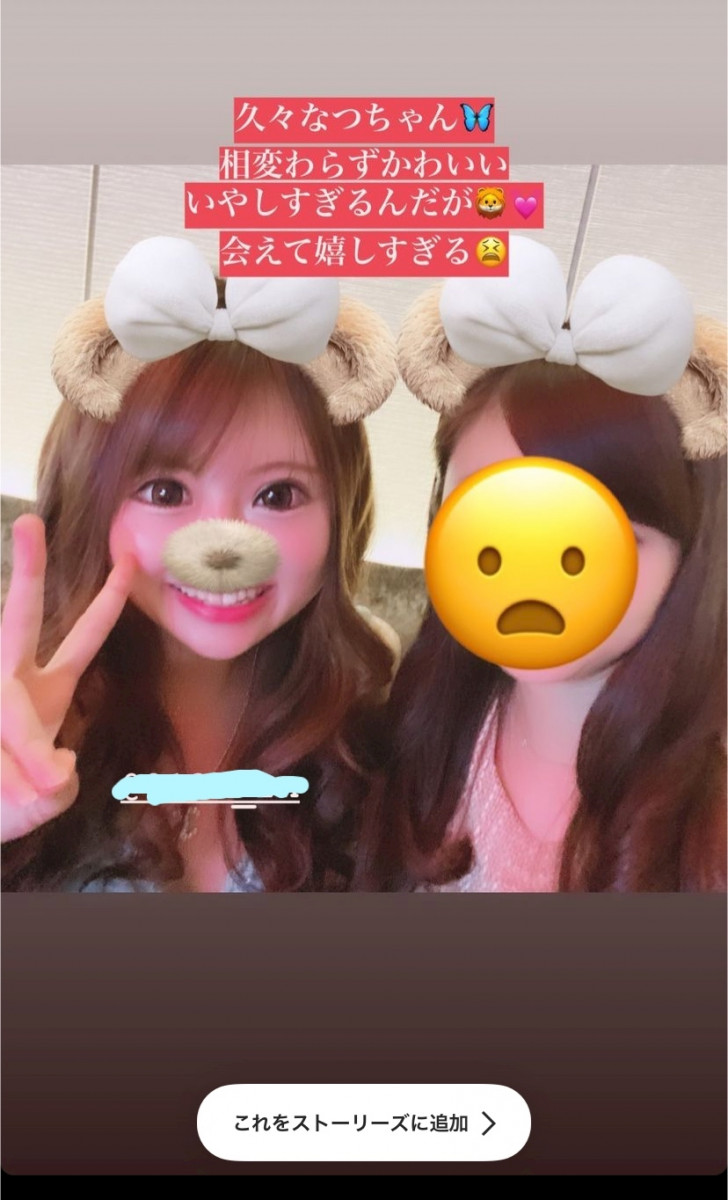Tap the これをストーリーズに追加 button
728x1200 pixels.
point(363,1122)
